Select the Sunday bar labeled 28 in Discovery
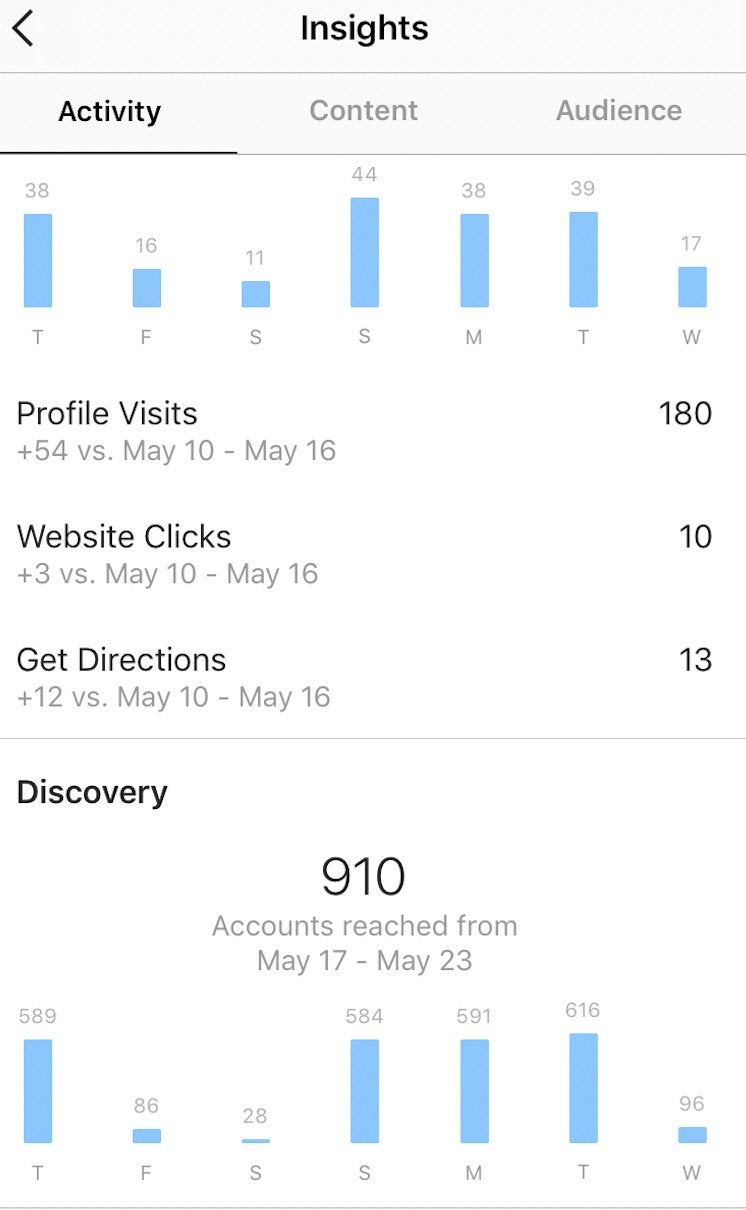Viewport: 746px width, 1210px height. (255, 1142)
